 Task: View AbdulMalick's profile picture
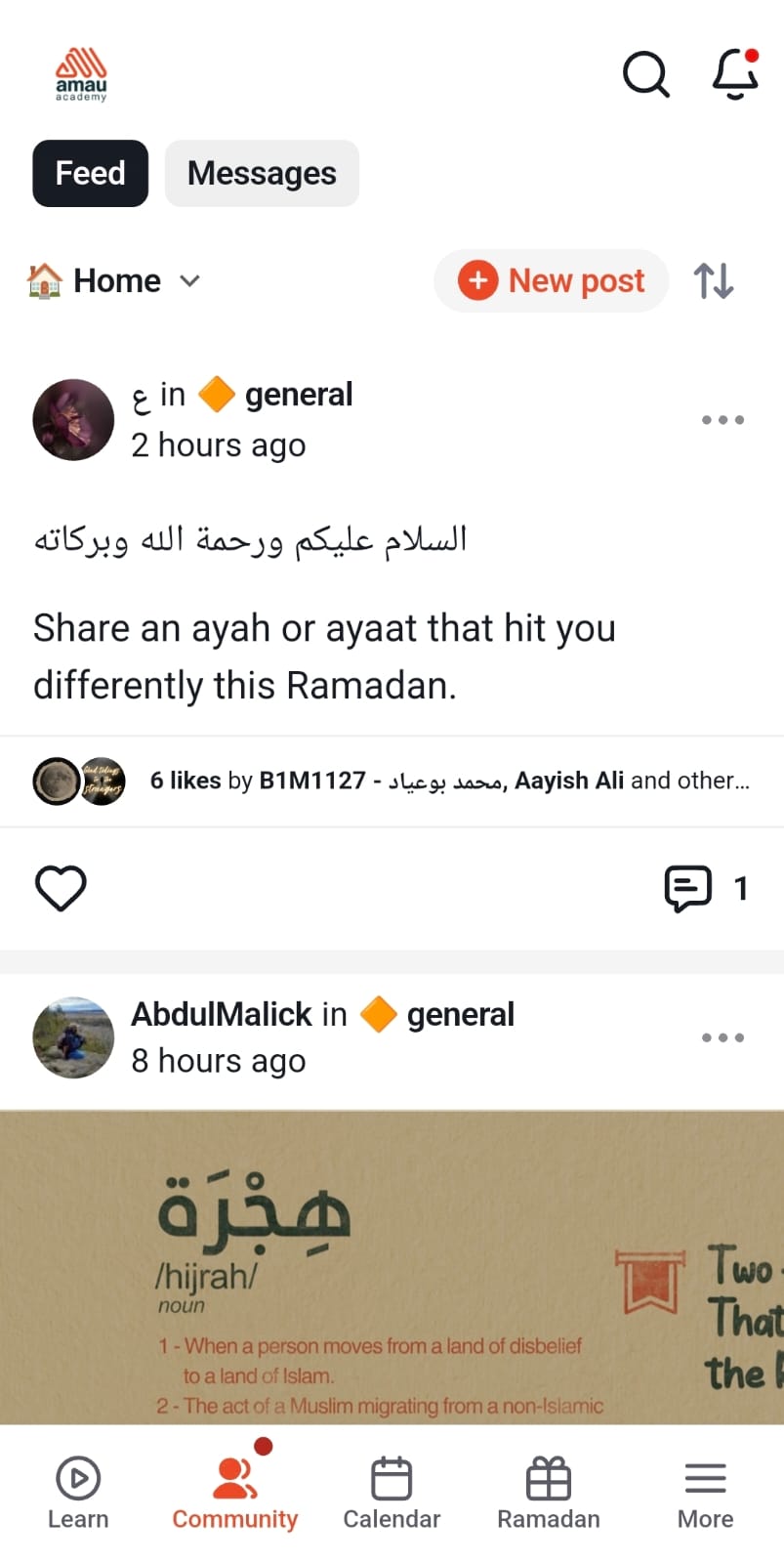pos(73,1037)
